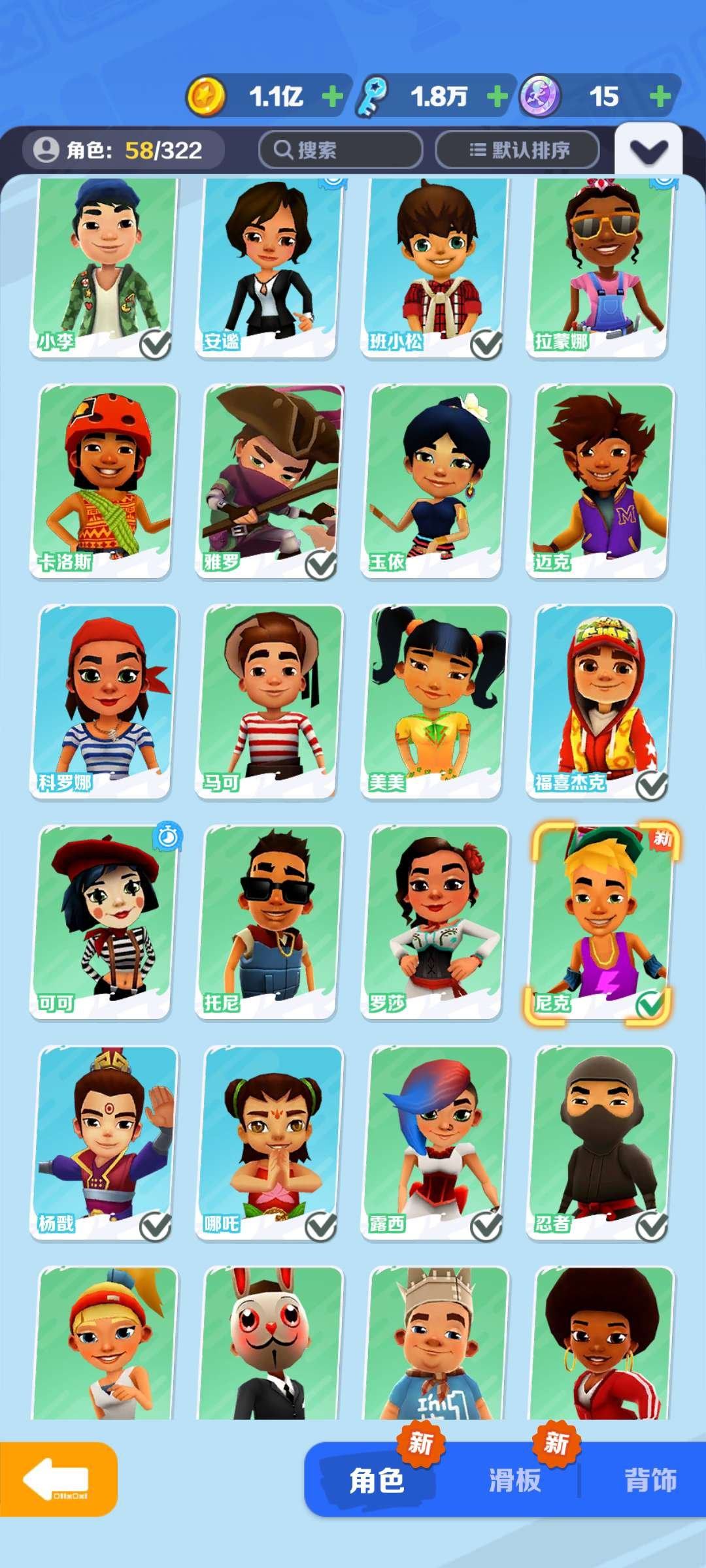Tap the plus button next to coins
706x1568 pixels.
[x=332, y=97]
